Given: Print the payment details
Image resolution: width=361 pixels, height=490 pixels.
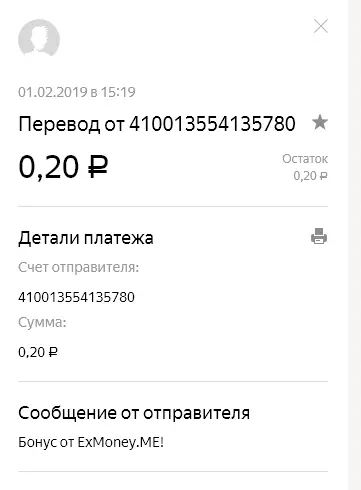Looking at the screenshot, I should point(319,236).
